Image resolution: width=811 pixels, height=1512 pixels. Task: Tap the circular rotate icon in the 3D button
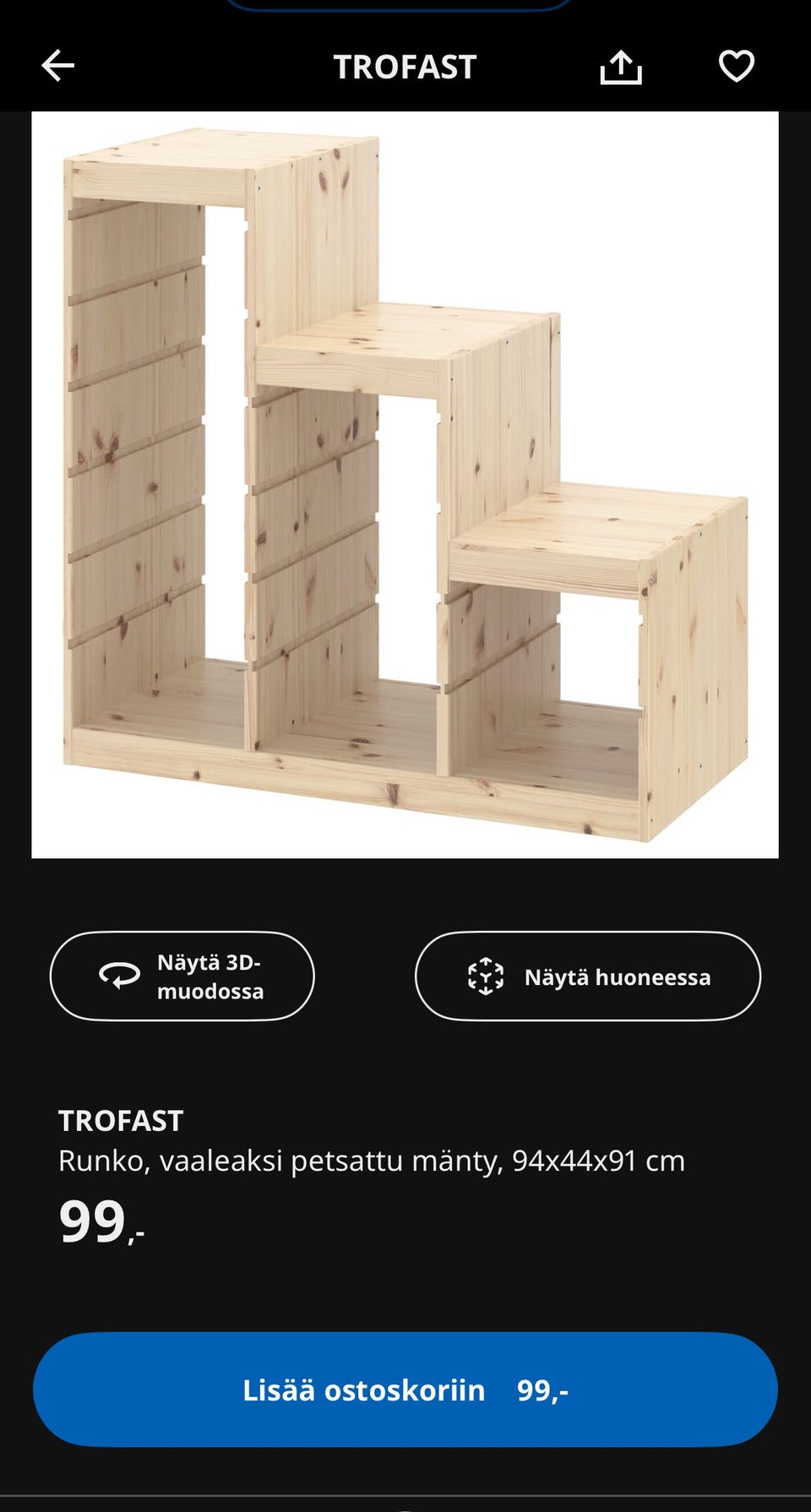tap(118, 976)
